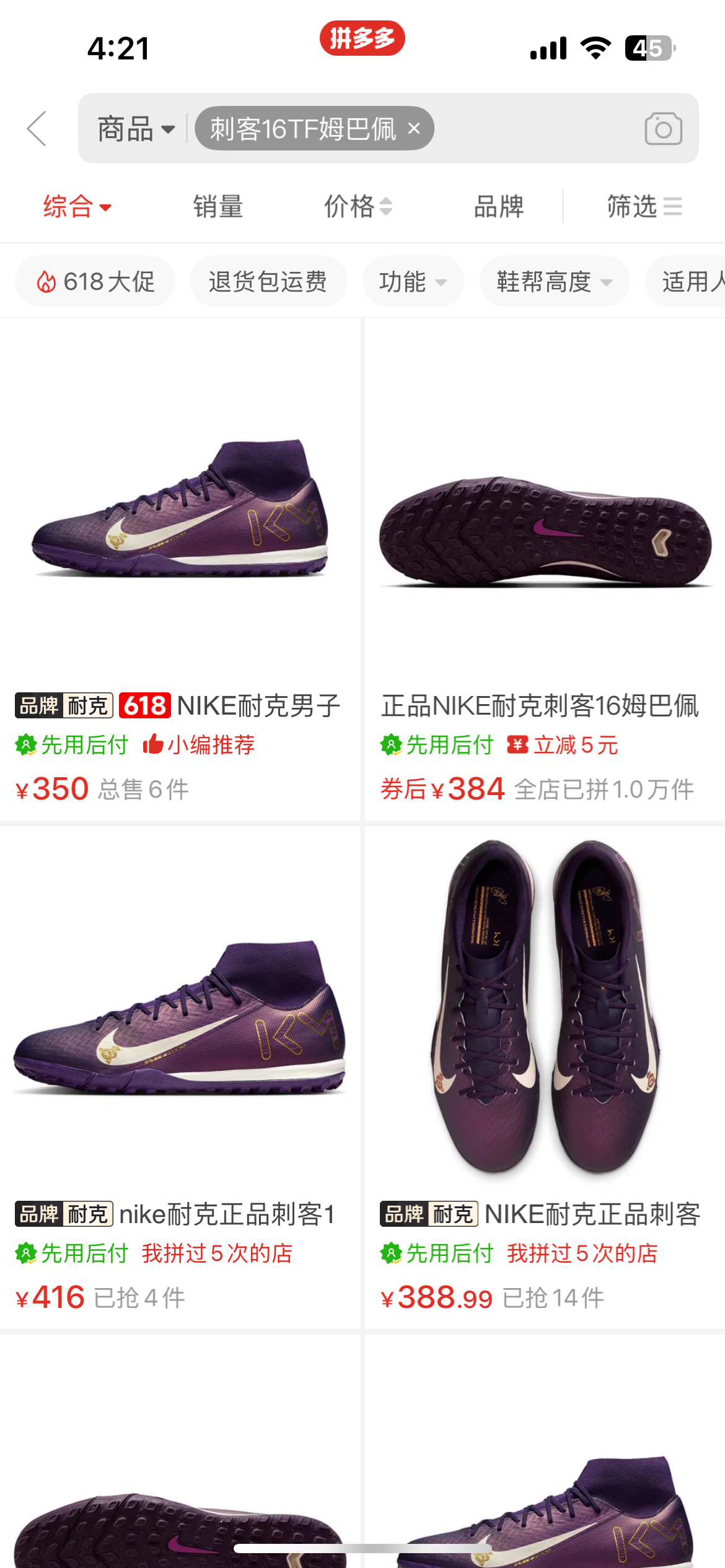Screen dimensions: 725x1568
Task: Open the 品牌 filter
Action: (499, 206)
